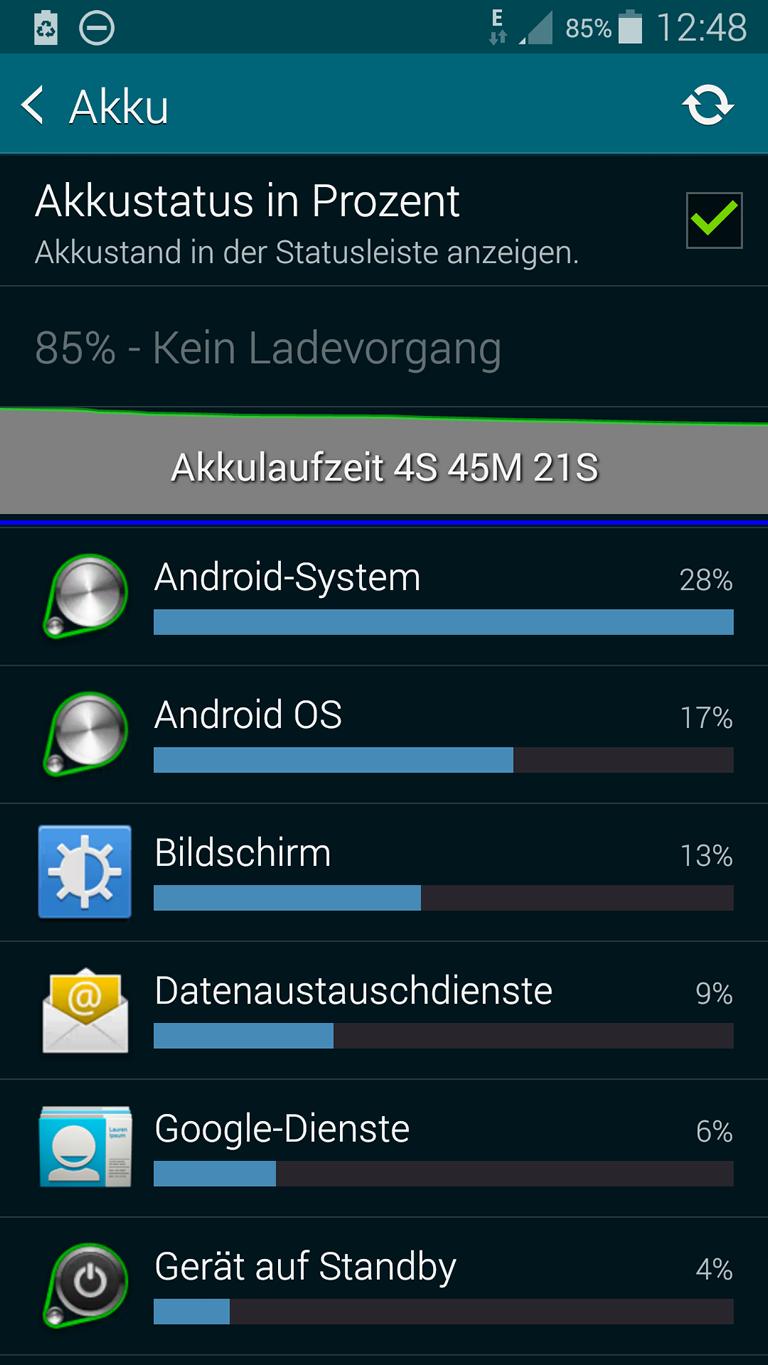This screenshot has height=1365, width=768.
Task: Uncheck Akkustatus in Prozent checkbox
Action: click(714, 220)
